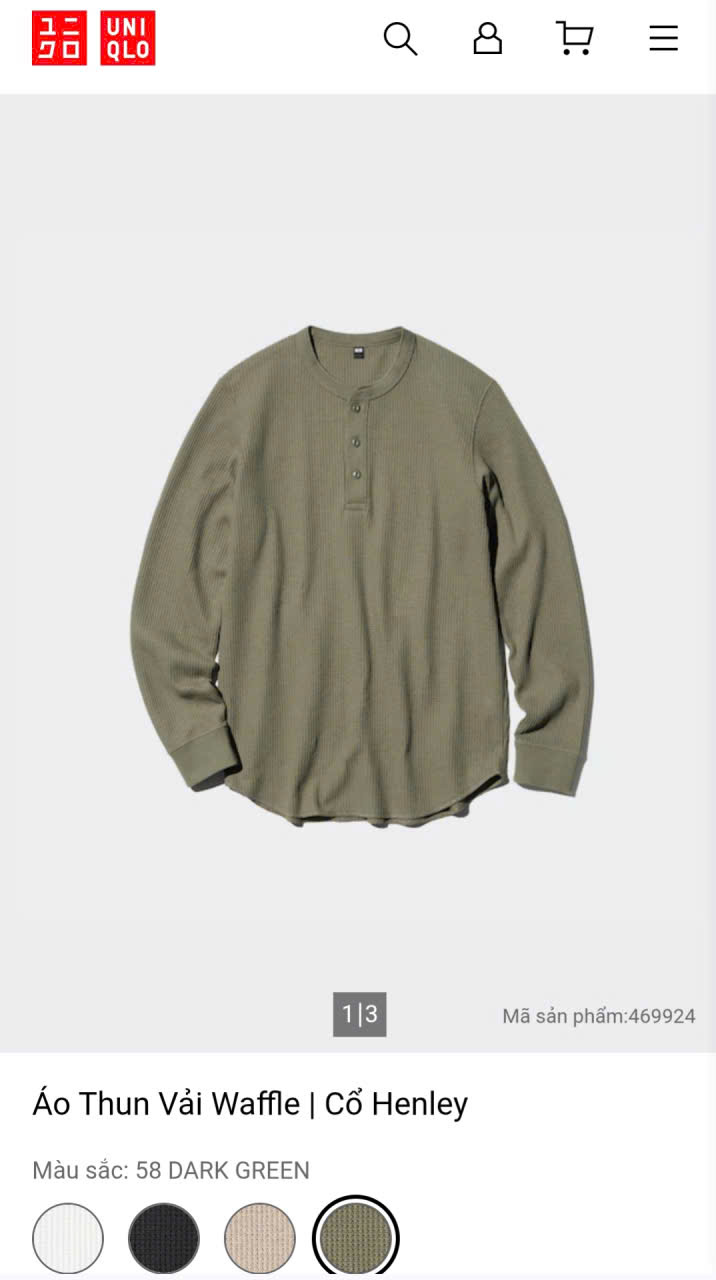Go to the Uniqlo home logo
716x1280 pixels.
coord(94,39)
